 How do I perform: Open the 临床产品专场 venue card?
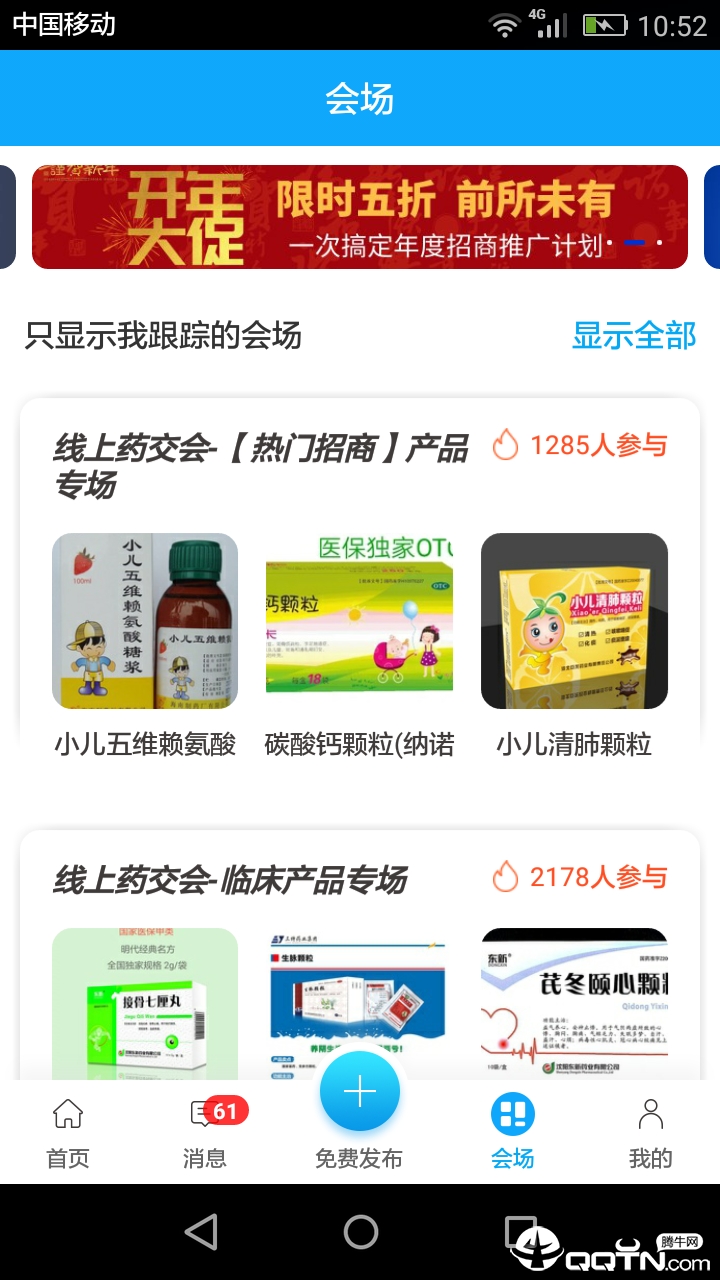point(230,880)
